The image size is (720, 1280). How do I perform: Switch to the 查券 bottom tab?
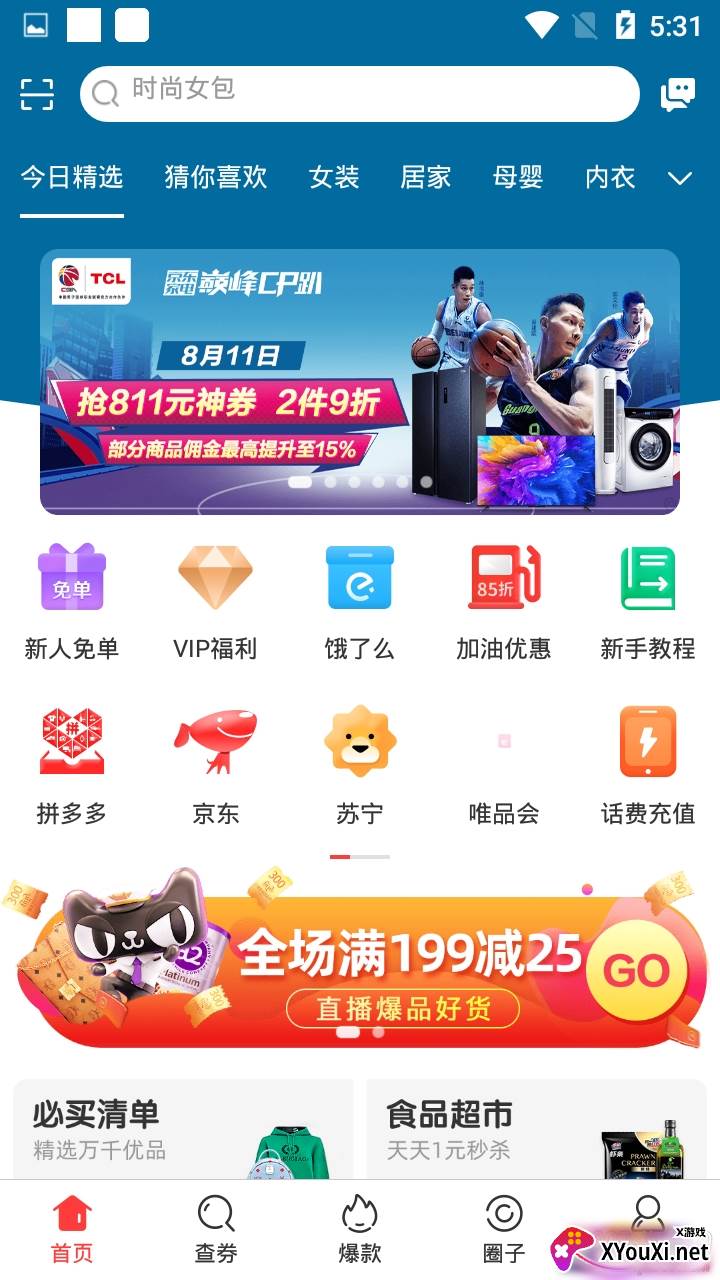[x=216, y=1228]
